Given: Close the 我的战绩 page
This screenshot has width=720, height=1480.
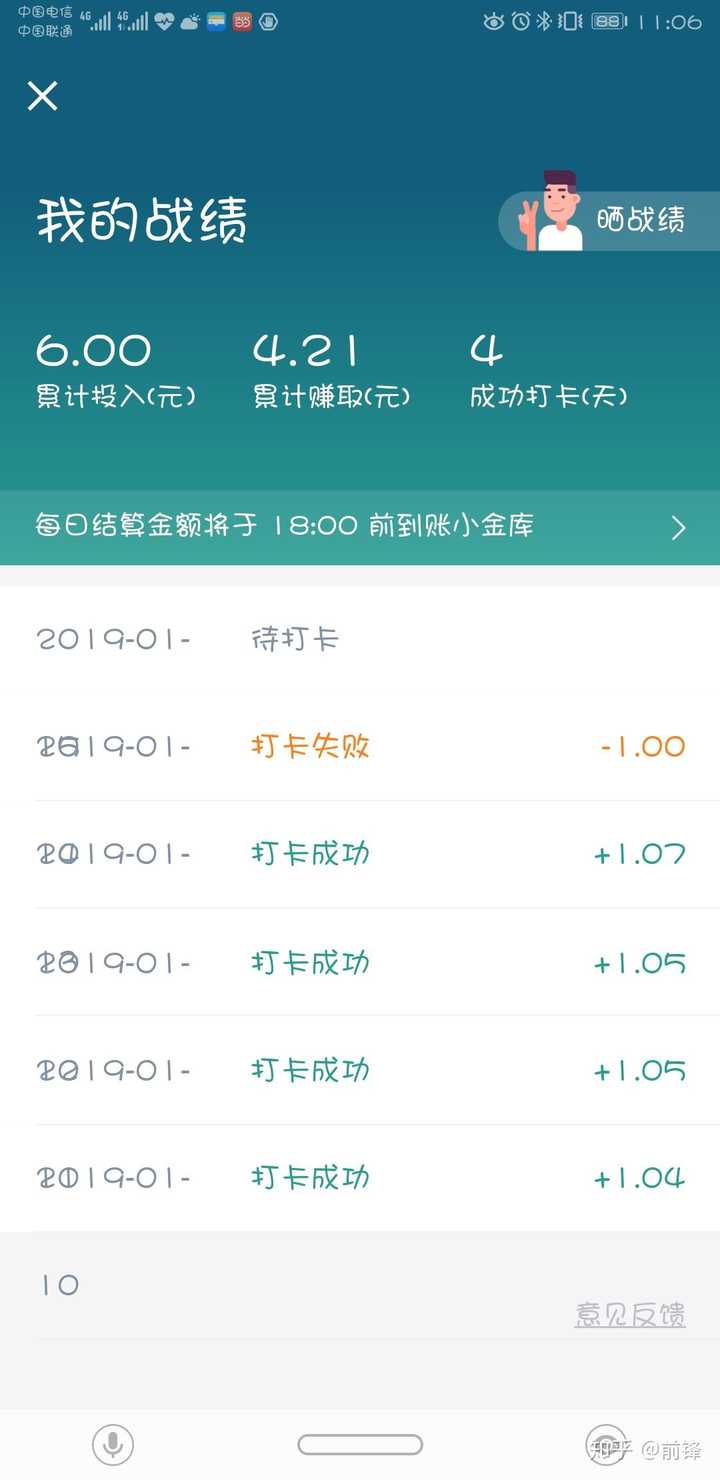Looking at the screenshot, I should [42, 96].
